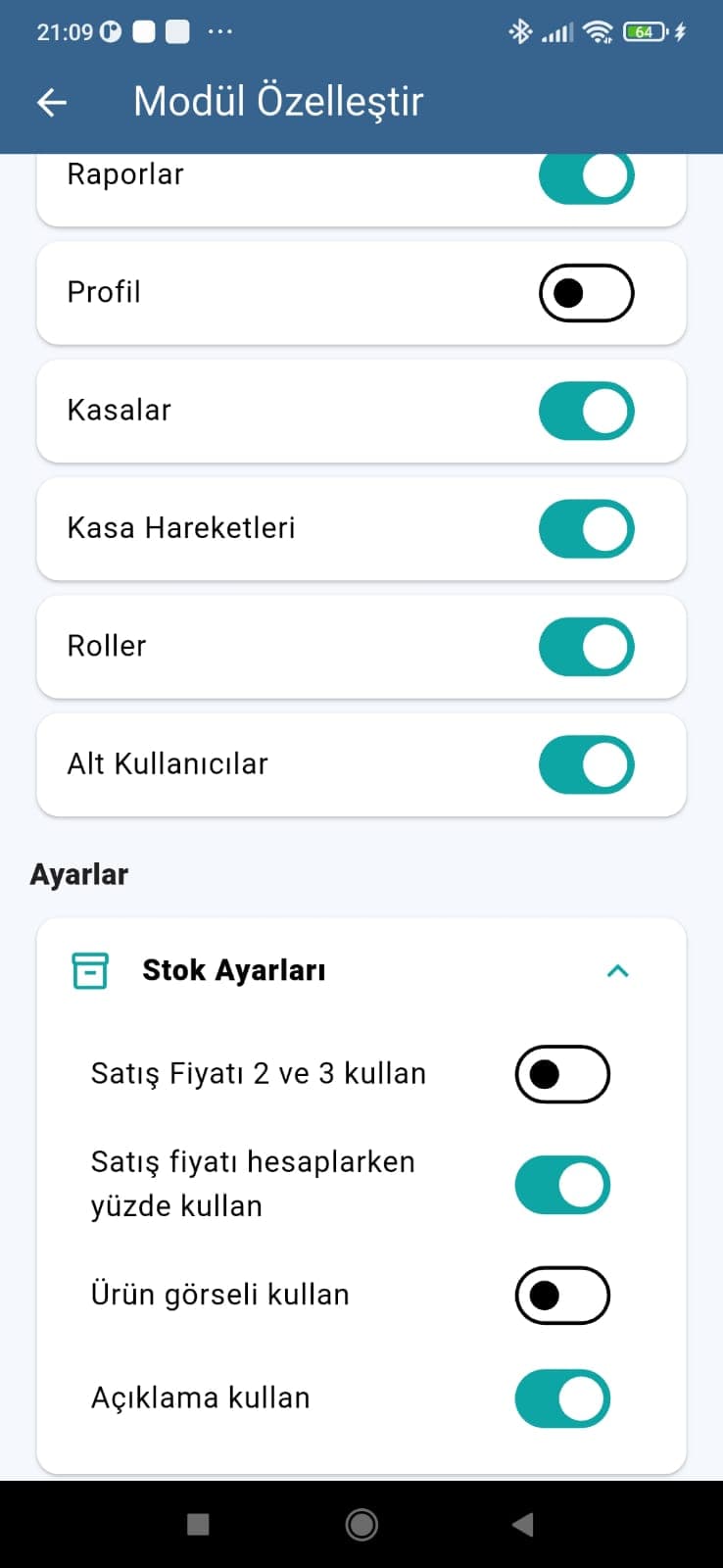Disable the Kasa Hareketleri switch
The image size is (723, 1568).
click(x=586, y=528)
